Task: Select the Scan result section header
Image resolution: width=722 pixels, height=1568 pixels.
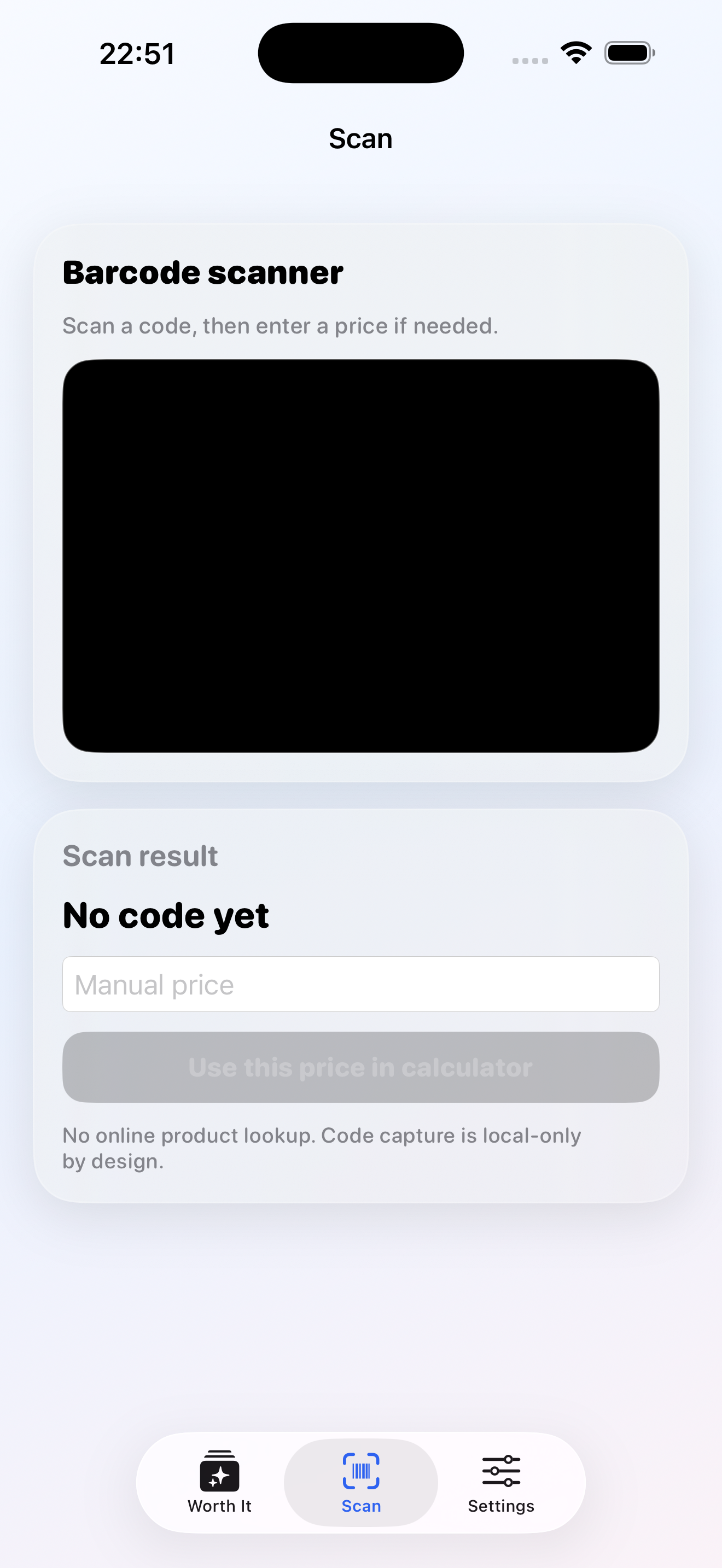Action: pos(140,856)
